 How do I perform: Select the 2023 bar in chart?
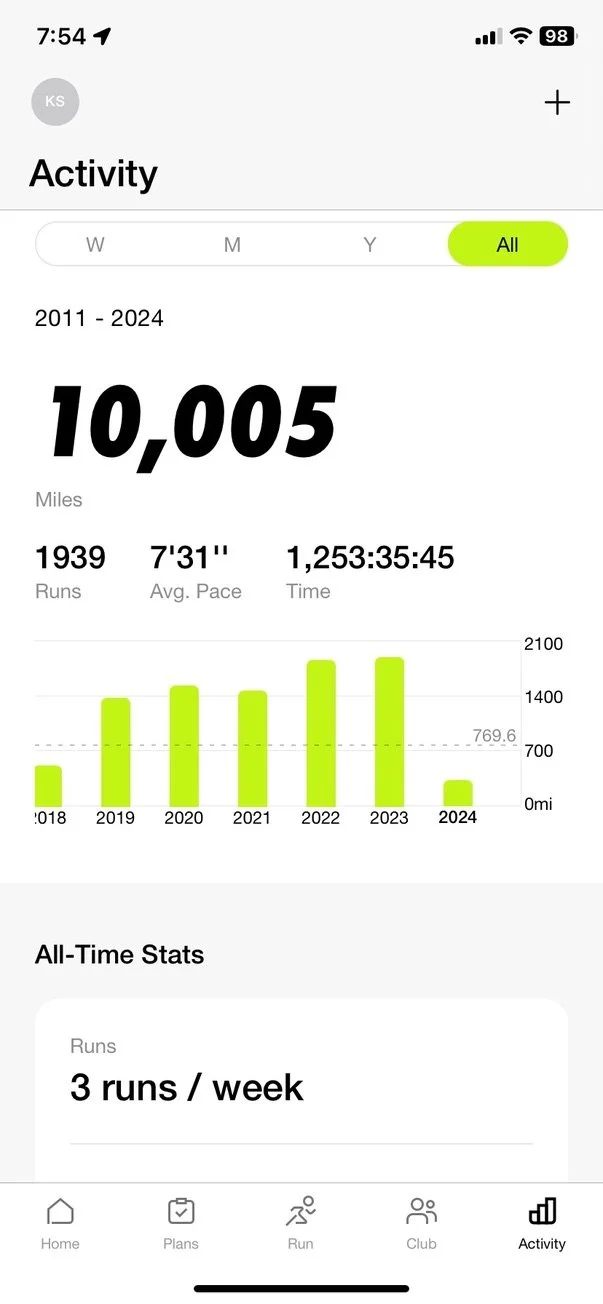coord(389,732)
